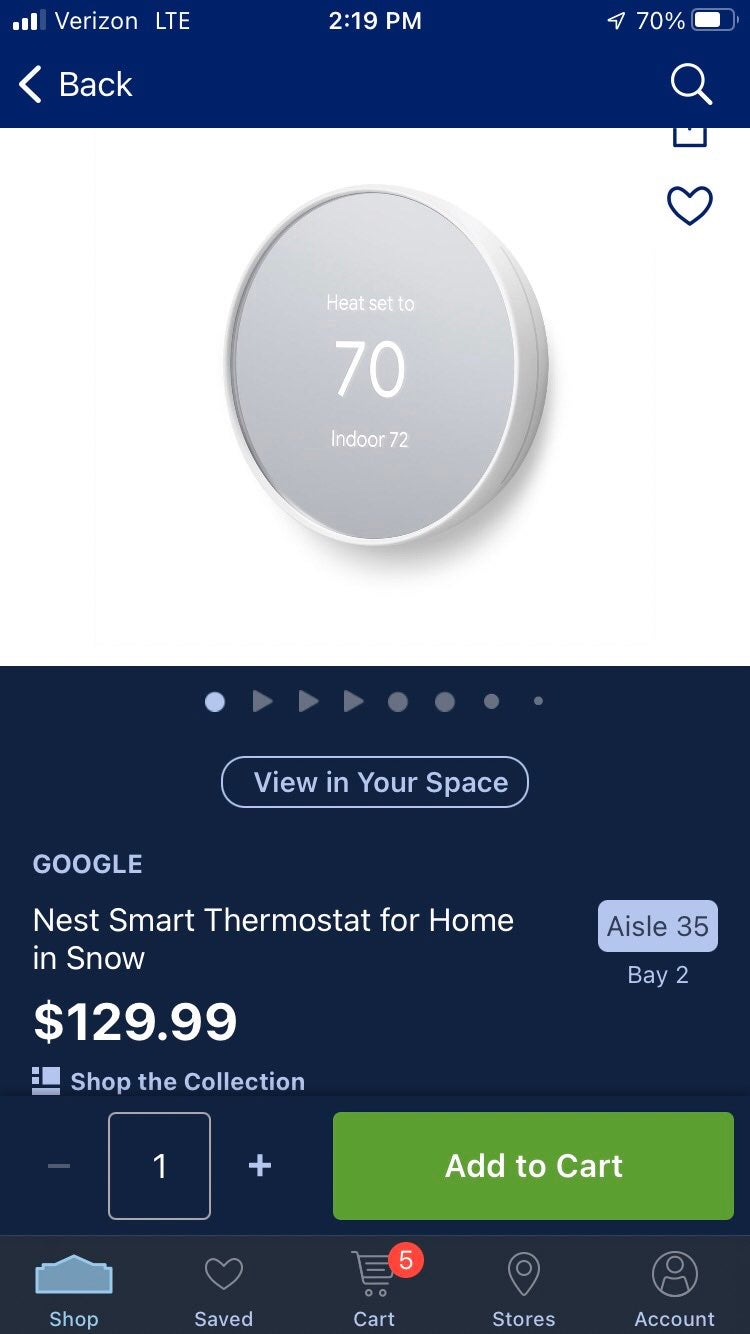Go back to the previous page
Viewport: 750px width, 1334px height.
pyautogui.click(x=76, y=85)
